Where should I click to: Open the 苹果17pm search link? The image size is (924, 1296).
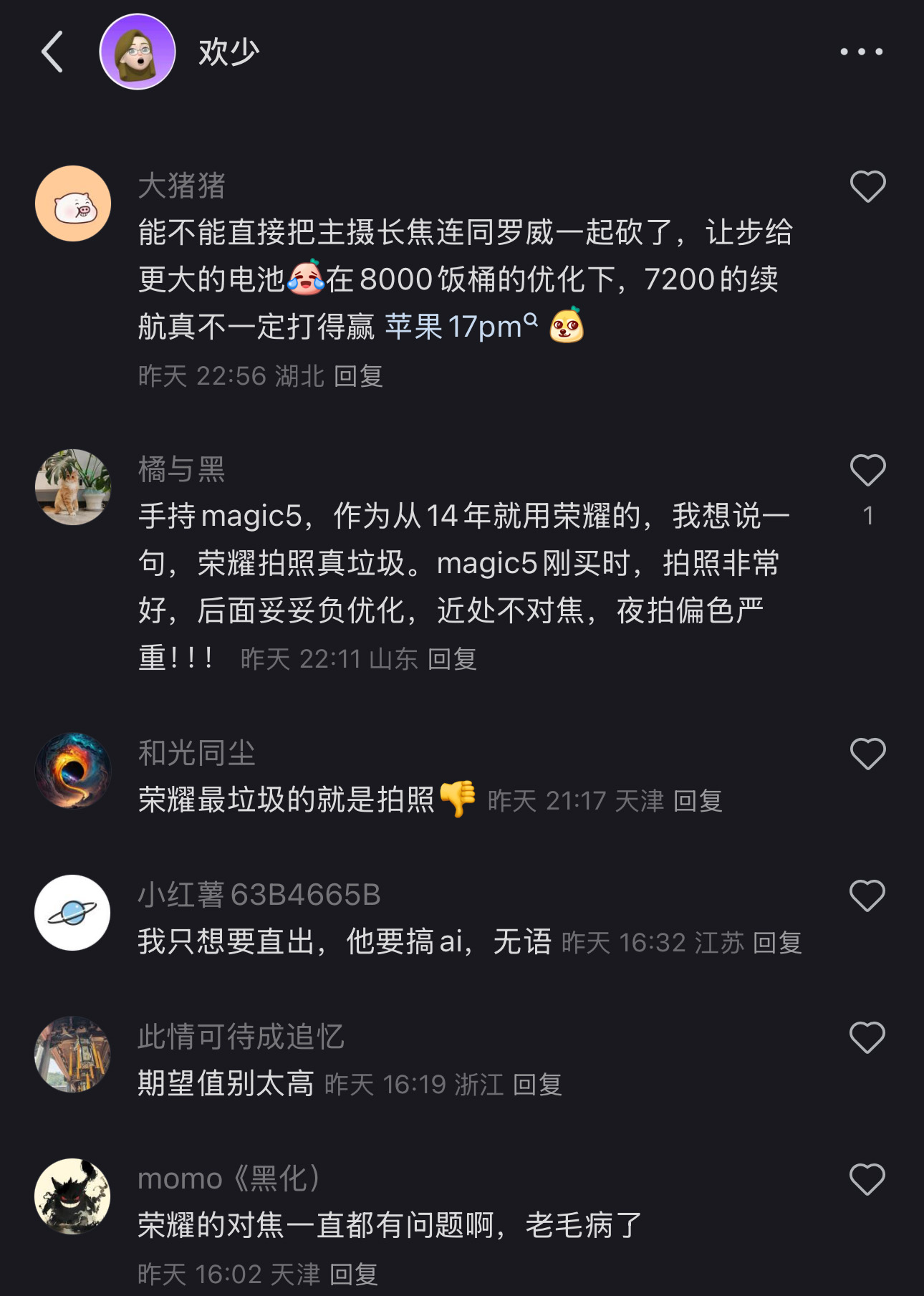click(461, 327)
